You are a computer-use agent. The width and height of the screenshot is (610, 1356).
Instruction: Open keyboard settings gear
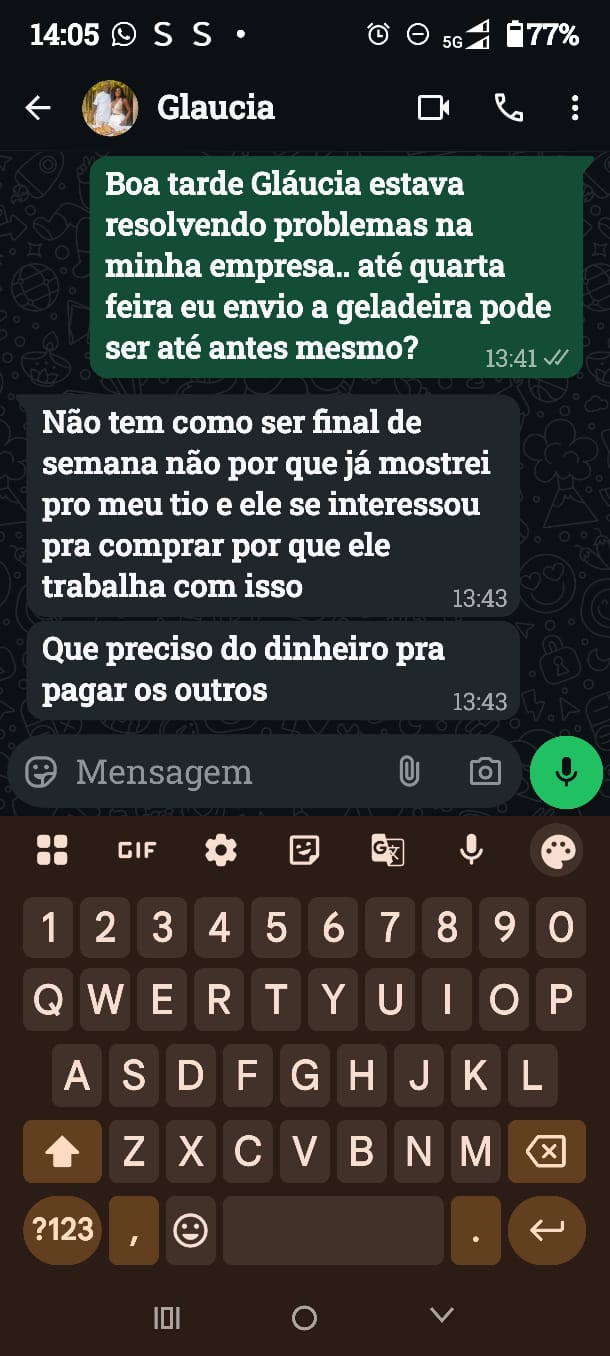click(x=221, y=850)
